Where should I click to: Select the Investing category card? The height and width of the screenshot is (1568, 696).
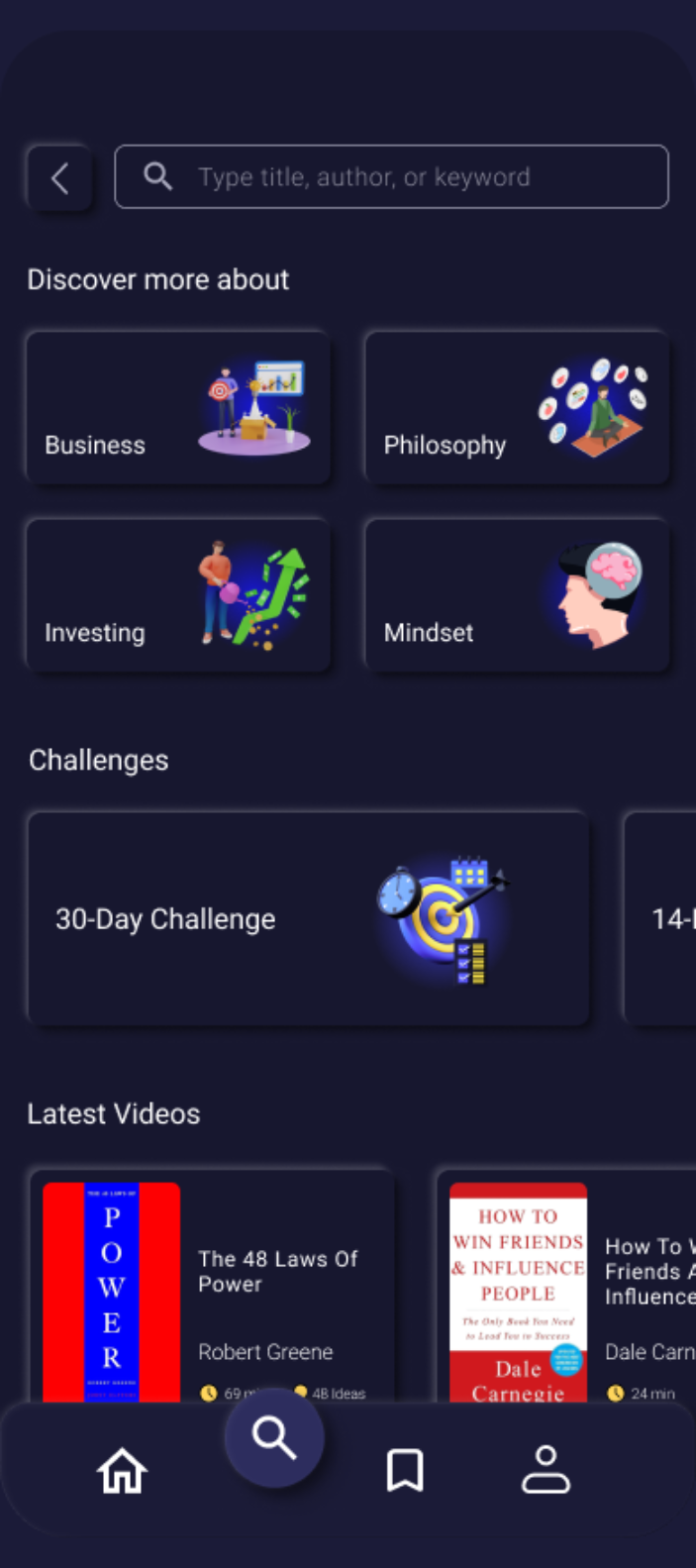coord(177,595)
